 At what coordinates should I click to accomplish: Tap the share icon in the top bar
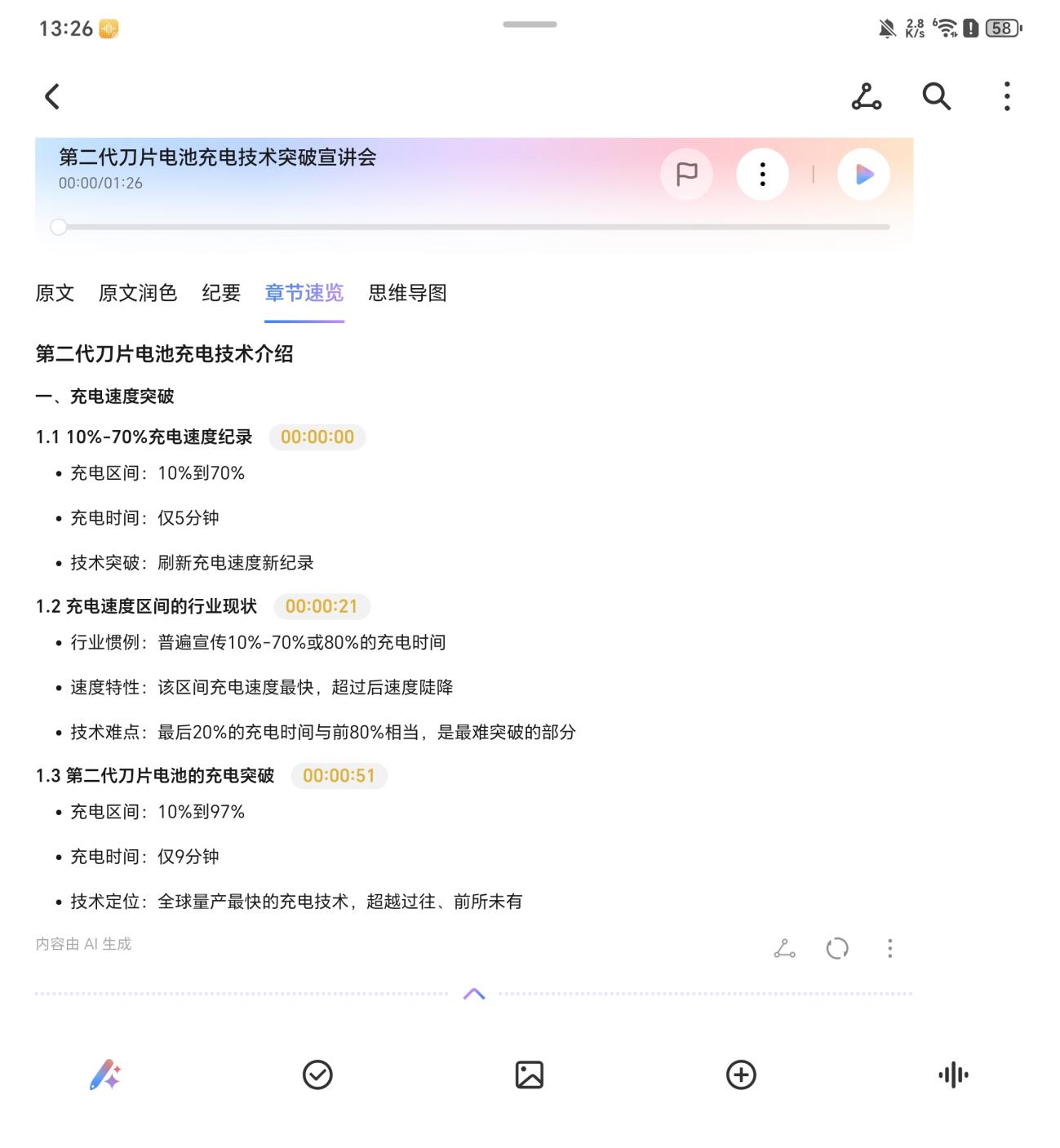pos(866,96)
